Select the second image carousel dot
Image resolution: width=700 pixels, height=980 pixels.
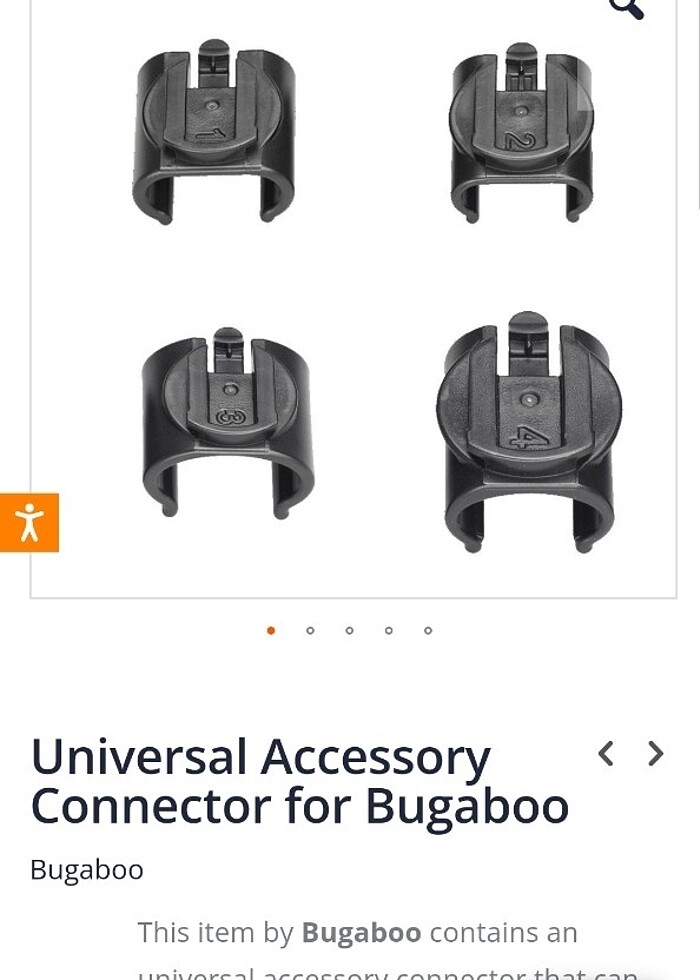310,630
